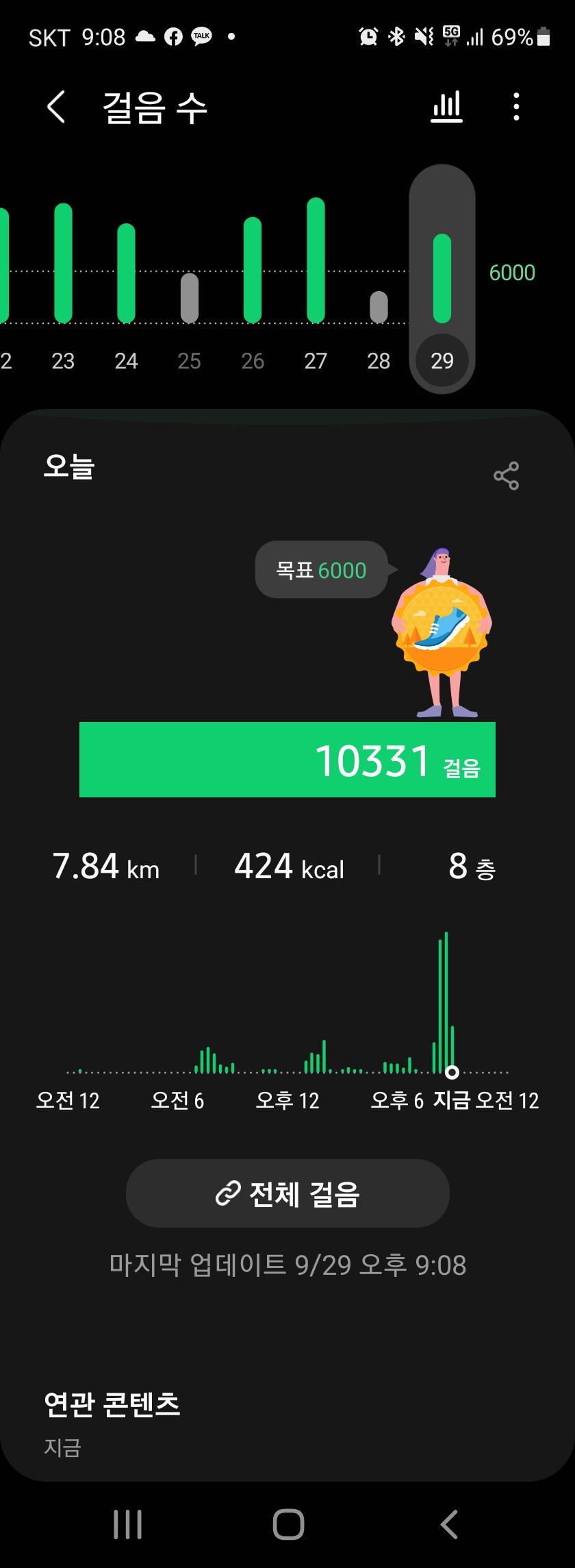Tap the 전체 걸음 button
The image size is (575, 1568).
[287, 1194]
